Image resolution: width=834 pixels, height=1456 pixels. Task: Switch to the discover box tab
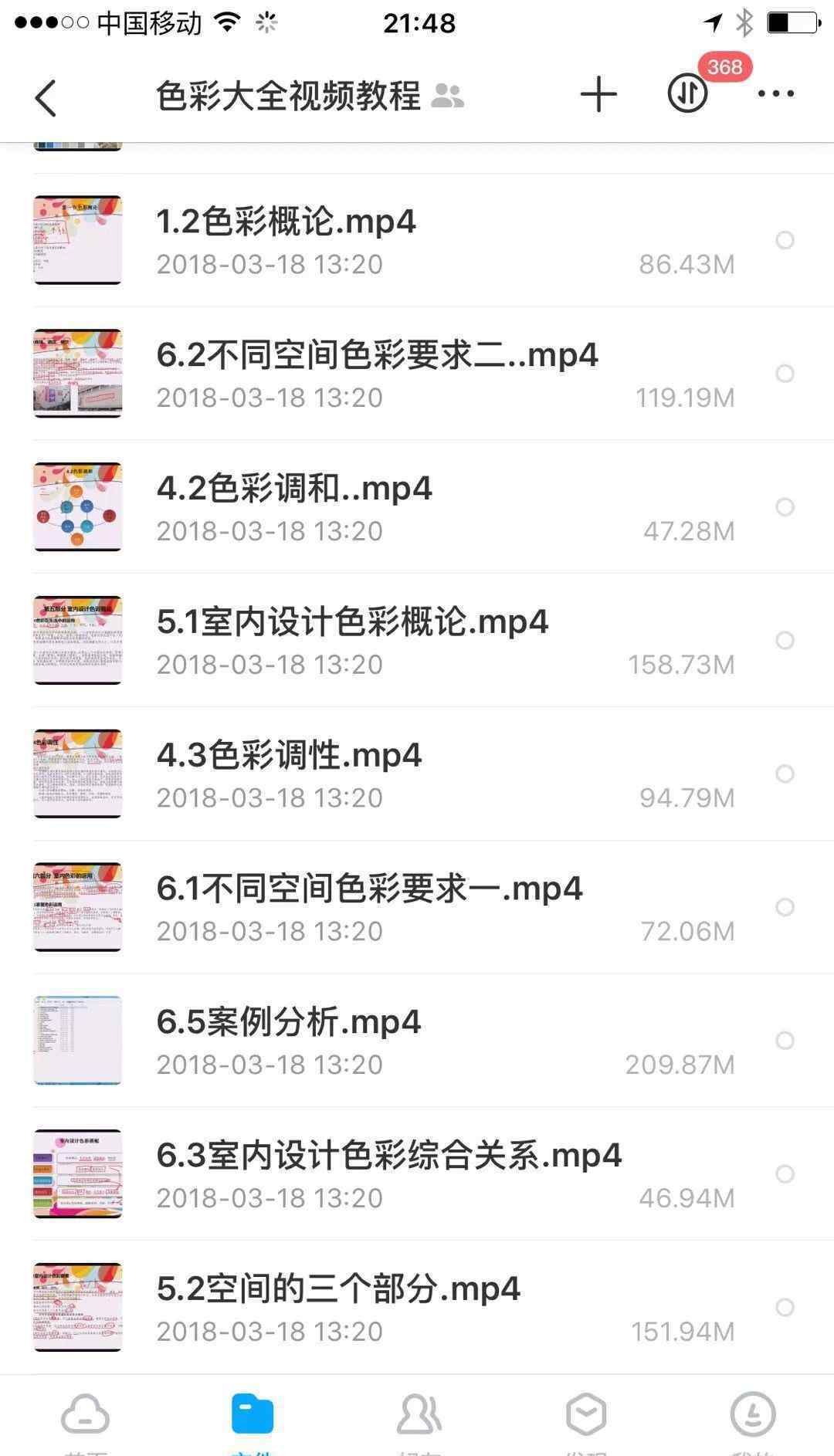pyautogui.click(x=585, y=1417)
